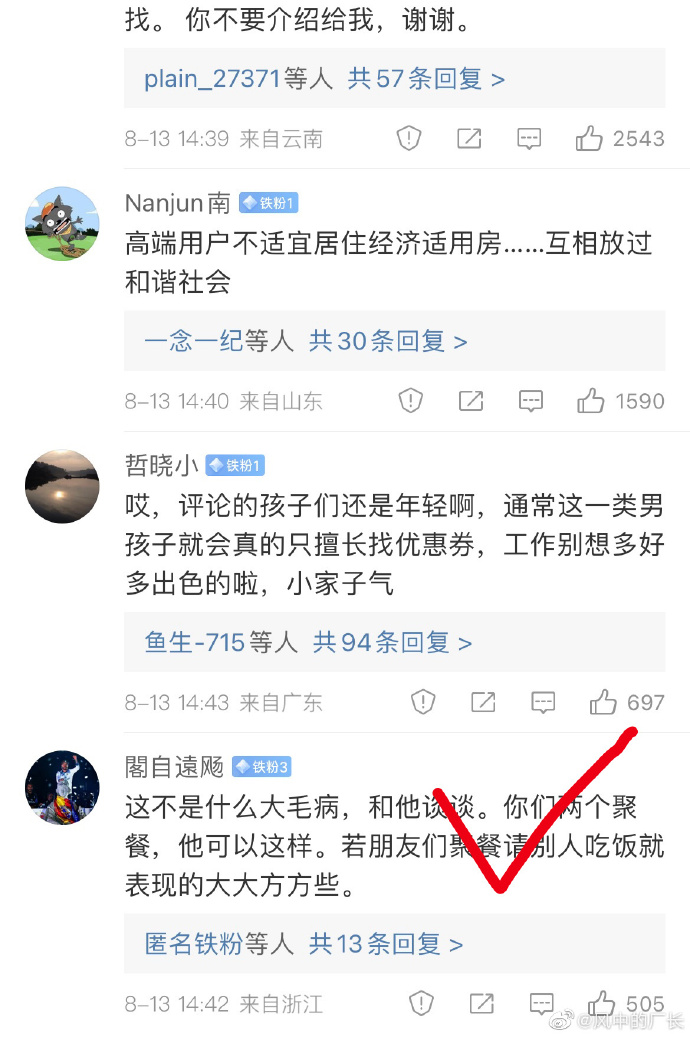Open the 57 replies under plain_27371's thread
Viewport: 690px width, 1037px height.
point(426,79)
